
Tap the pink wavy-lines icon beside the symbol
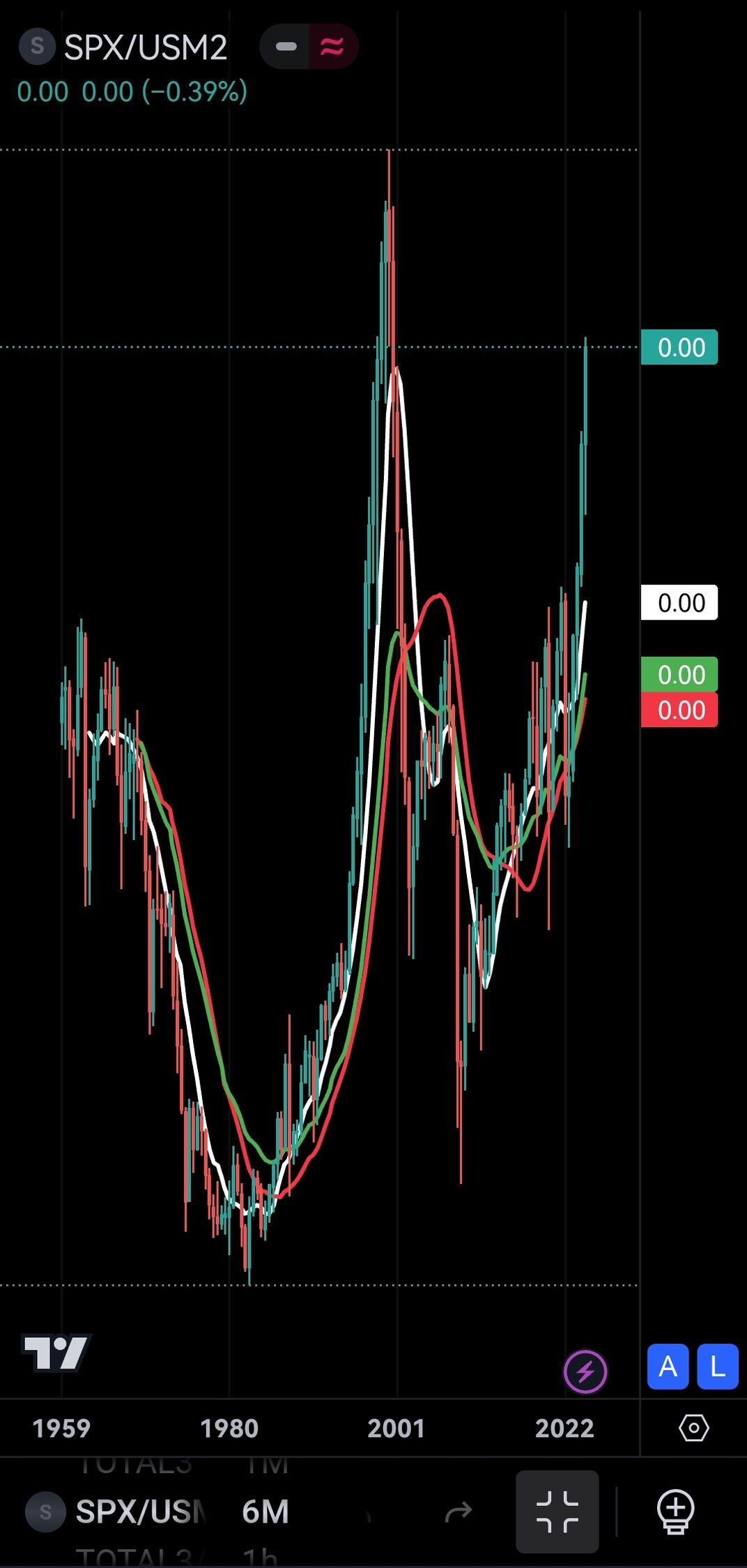[x=332, y=47]
